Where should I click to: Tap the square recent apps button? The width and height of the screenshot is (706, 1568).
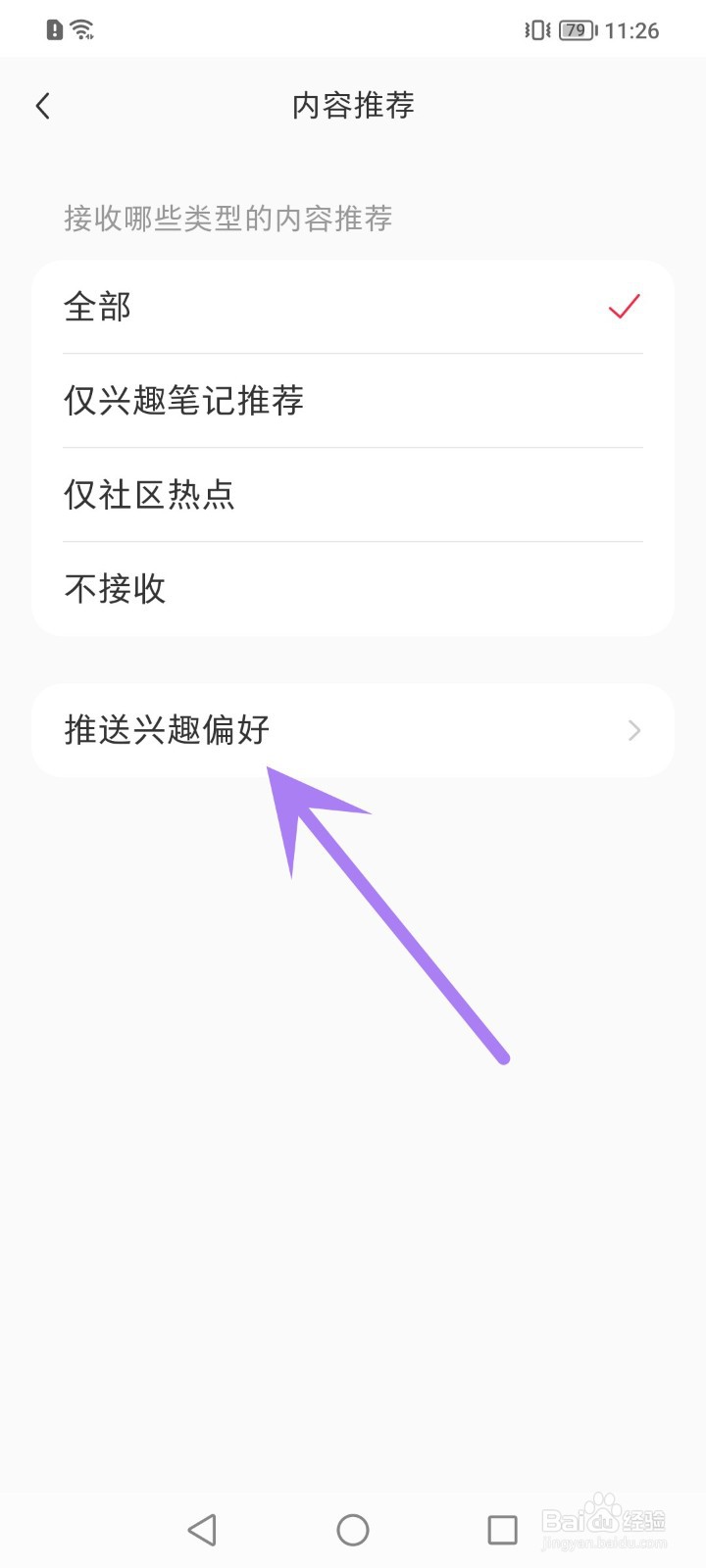pos(502,1528)
